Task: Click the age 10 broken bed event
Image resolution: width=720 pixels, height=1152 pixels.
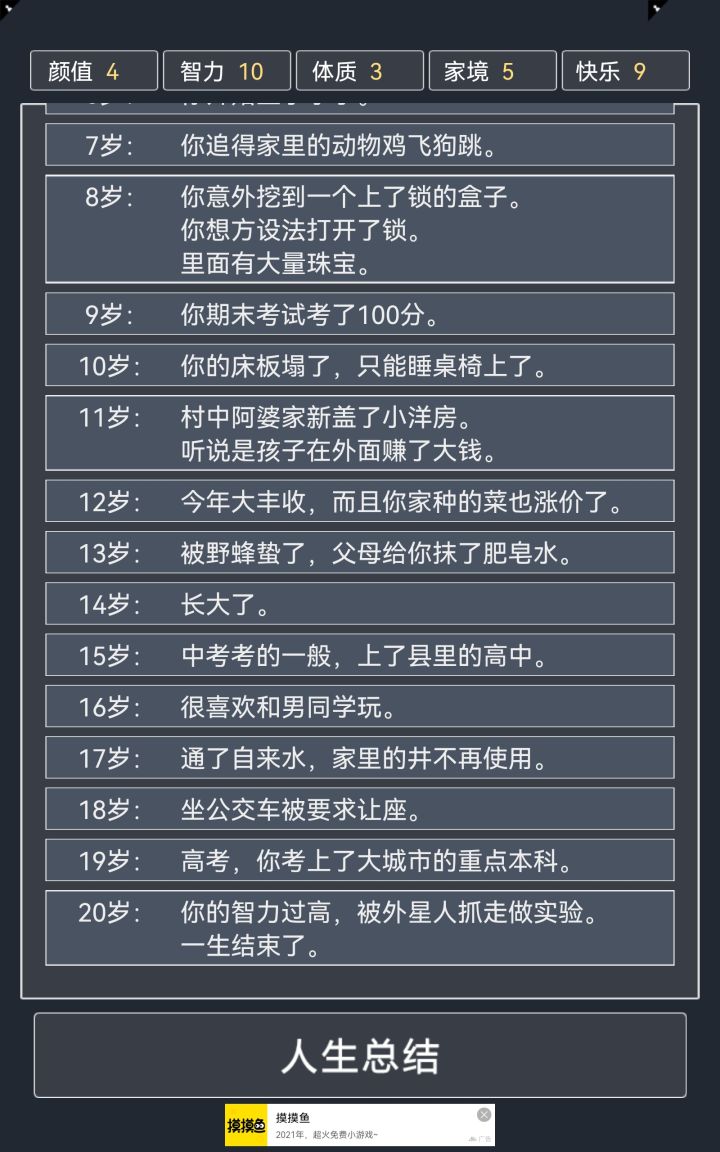Action: tap(359, 365)
